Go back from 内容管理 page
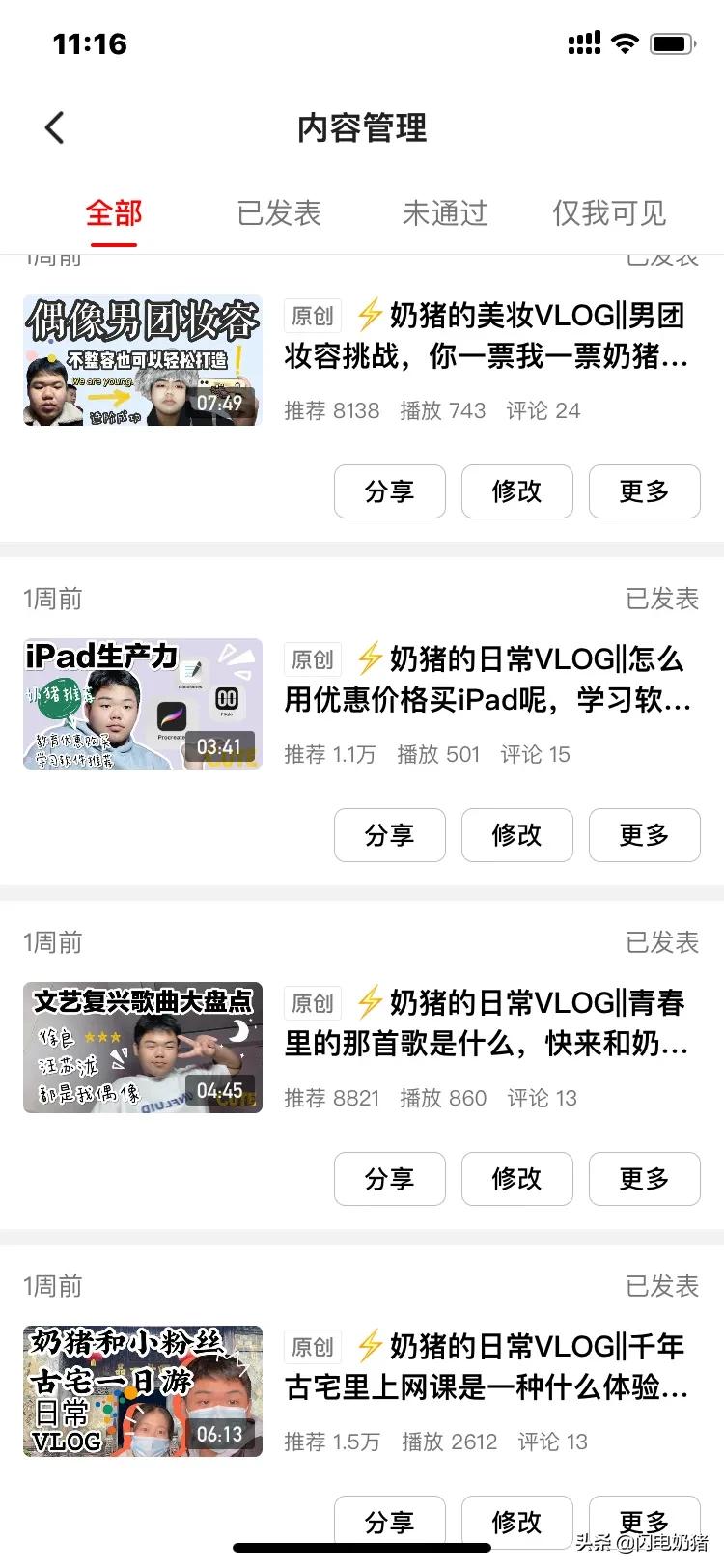The image size is (724, 1568). coord(55,127)
